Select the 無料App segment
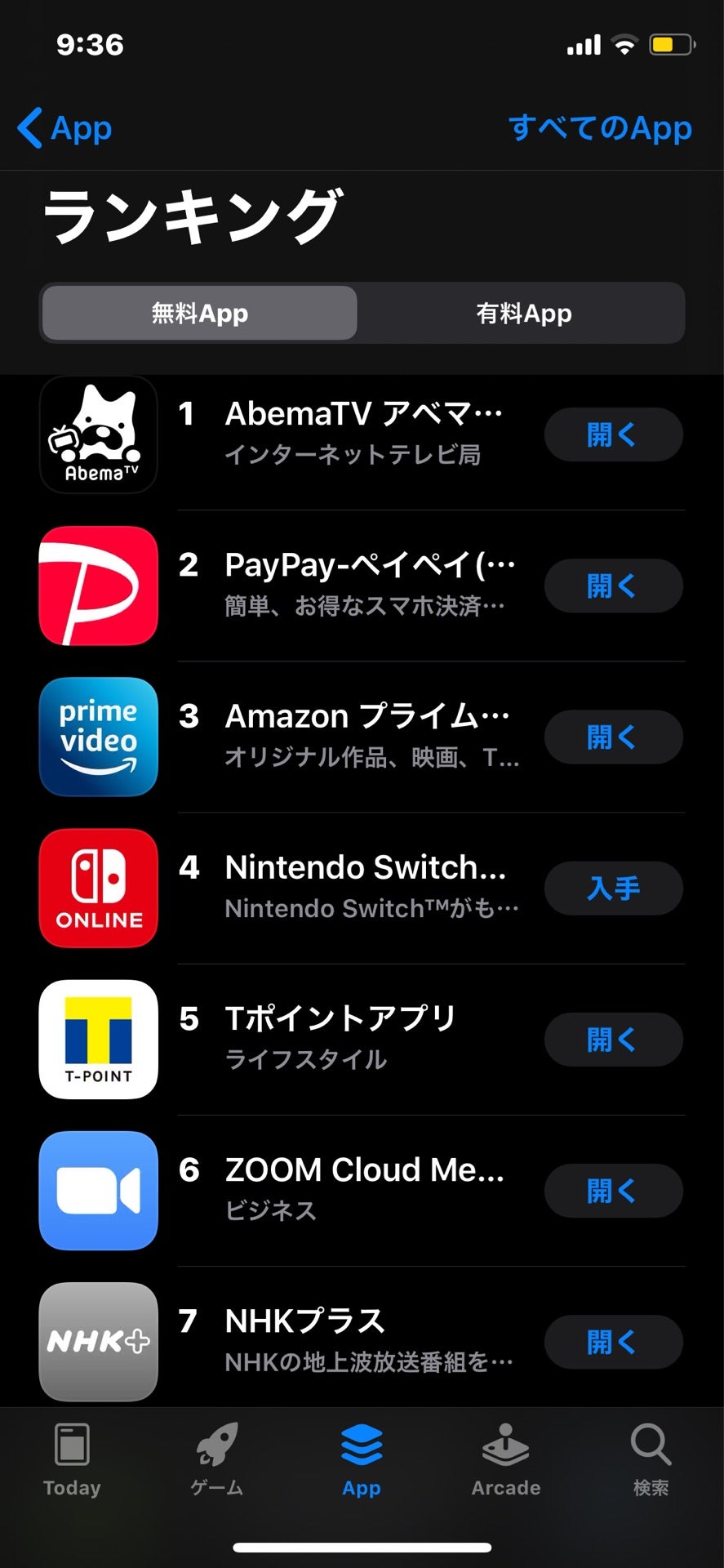724x1568 pixels. [199, 313]
